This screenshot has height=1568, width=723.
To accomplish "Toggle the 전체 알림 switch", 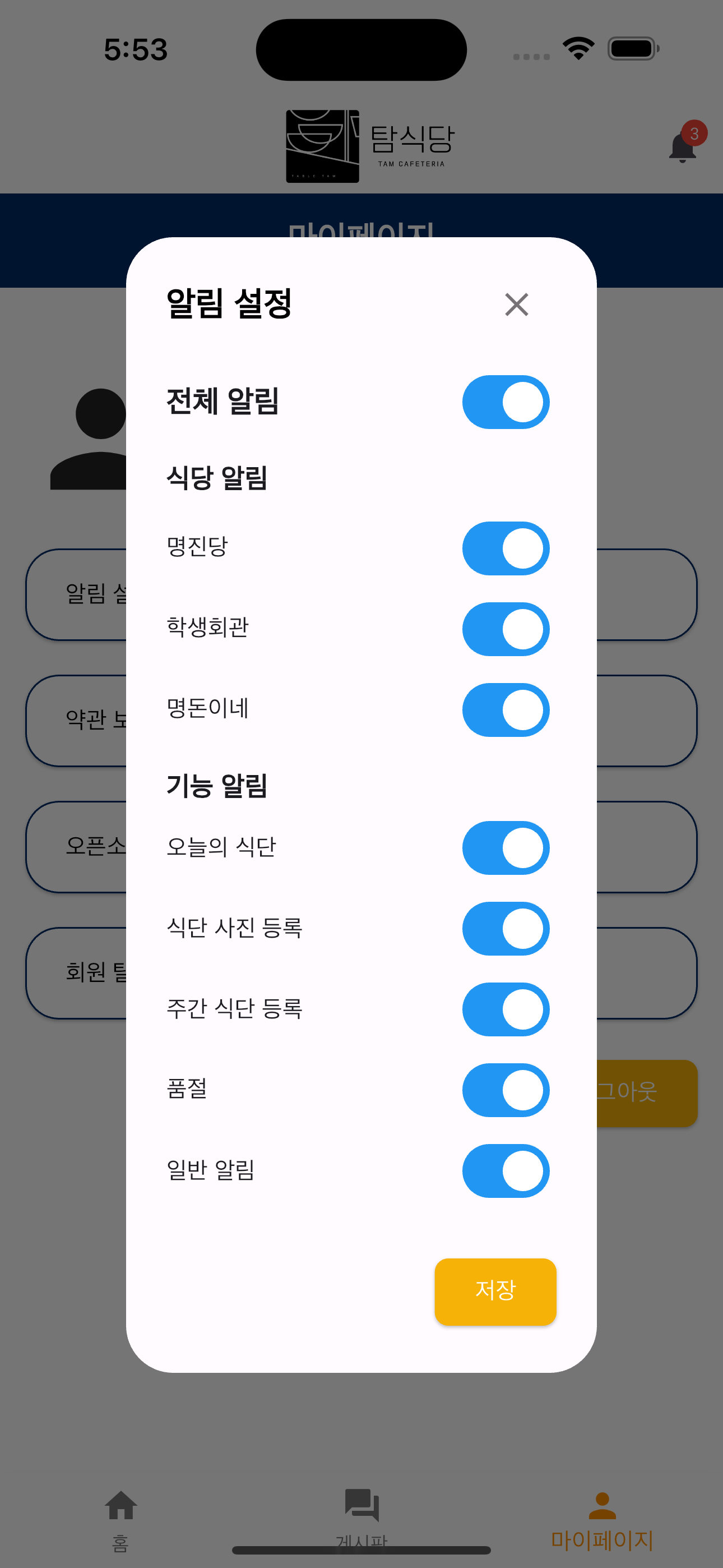I will [506, 402].
